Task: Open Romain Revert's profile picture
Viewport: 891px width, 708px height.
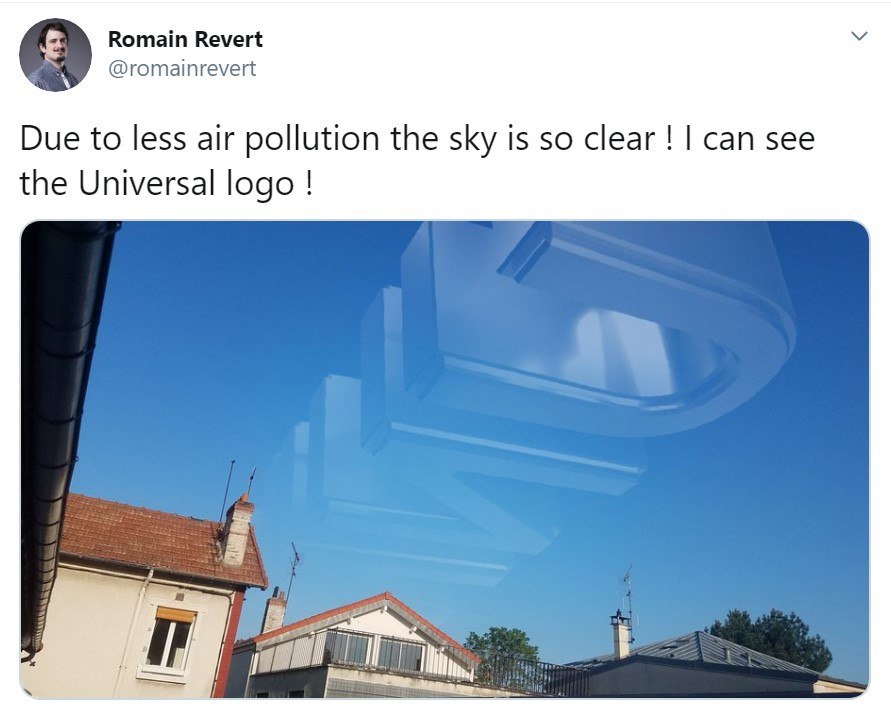Action: click(x=55, y=55)
